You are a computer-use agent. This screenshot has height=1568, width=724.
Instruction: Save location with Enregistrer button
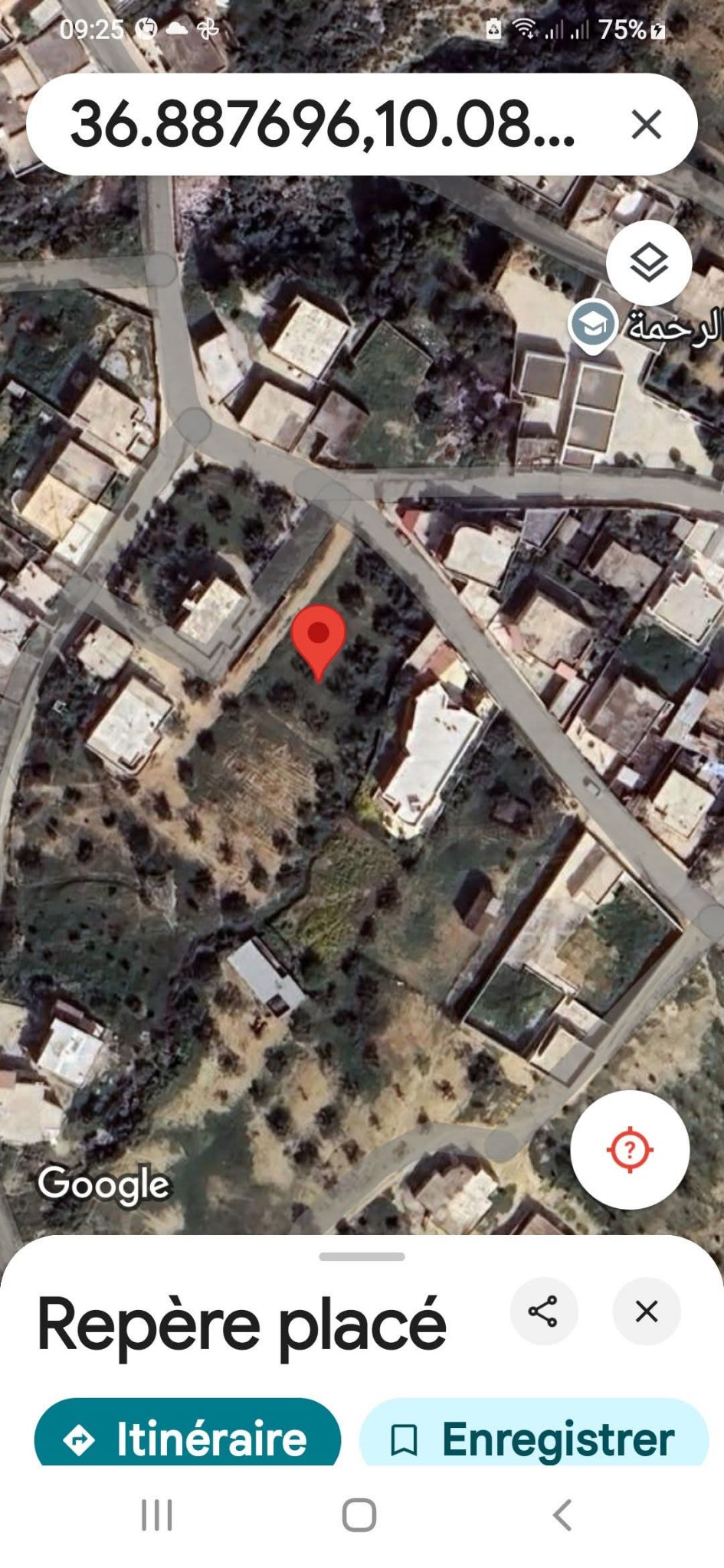[534, 1439]
